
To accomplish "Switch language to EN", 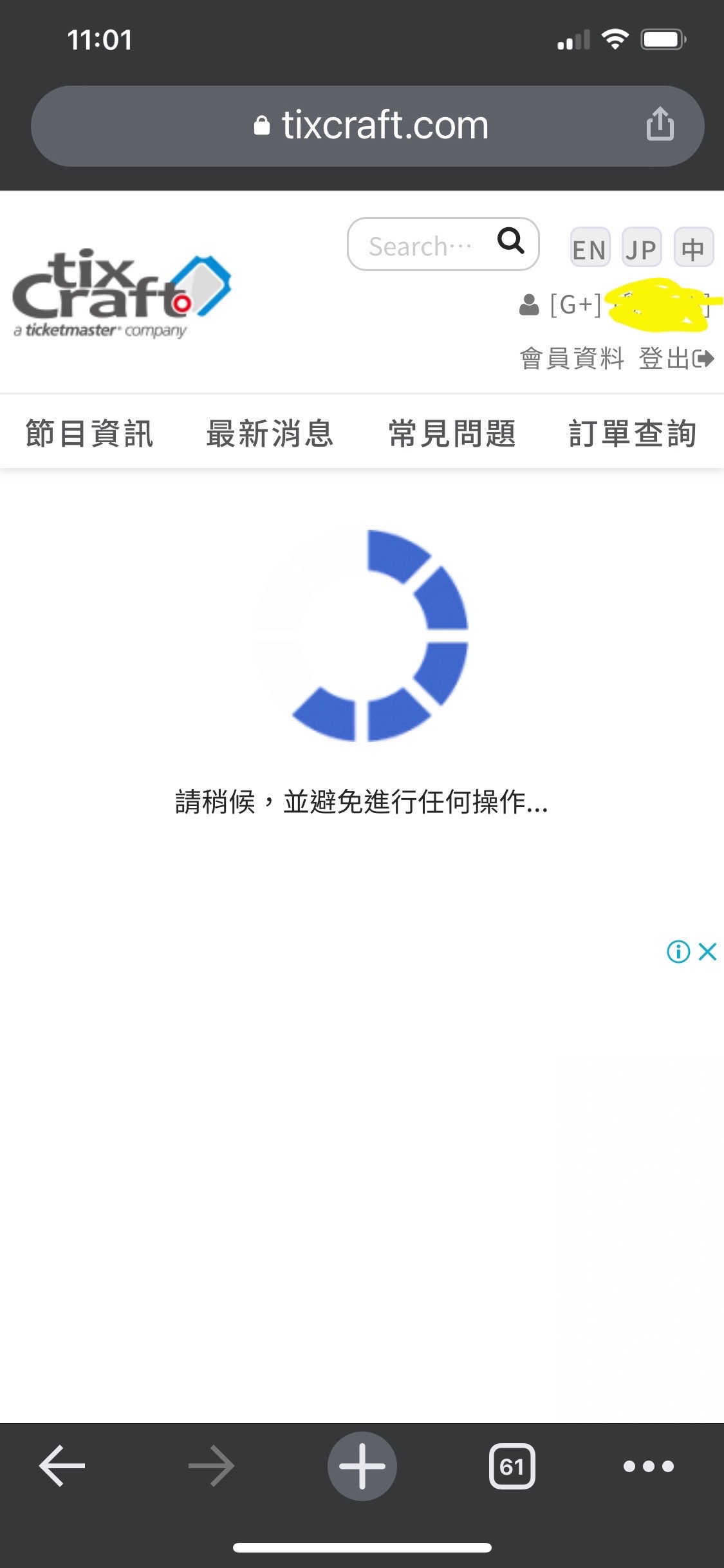I will (589, 247).
